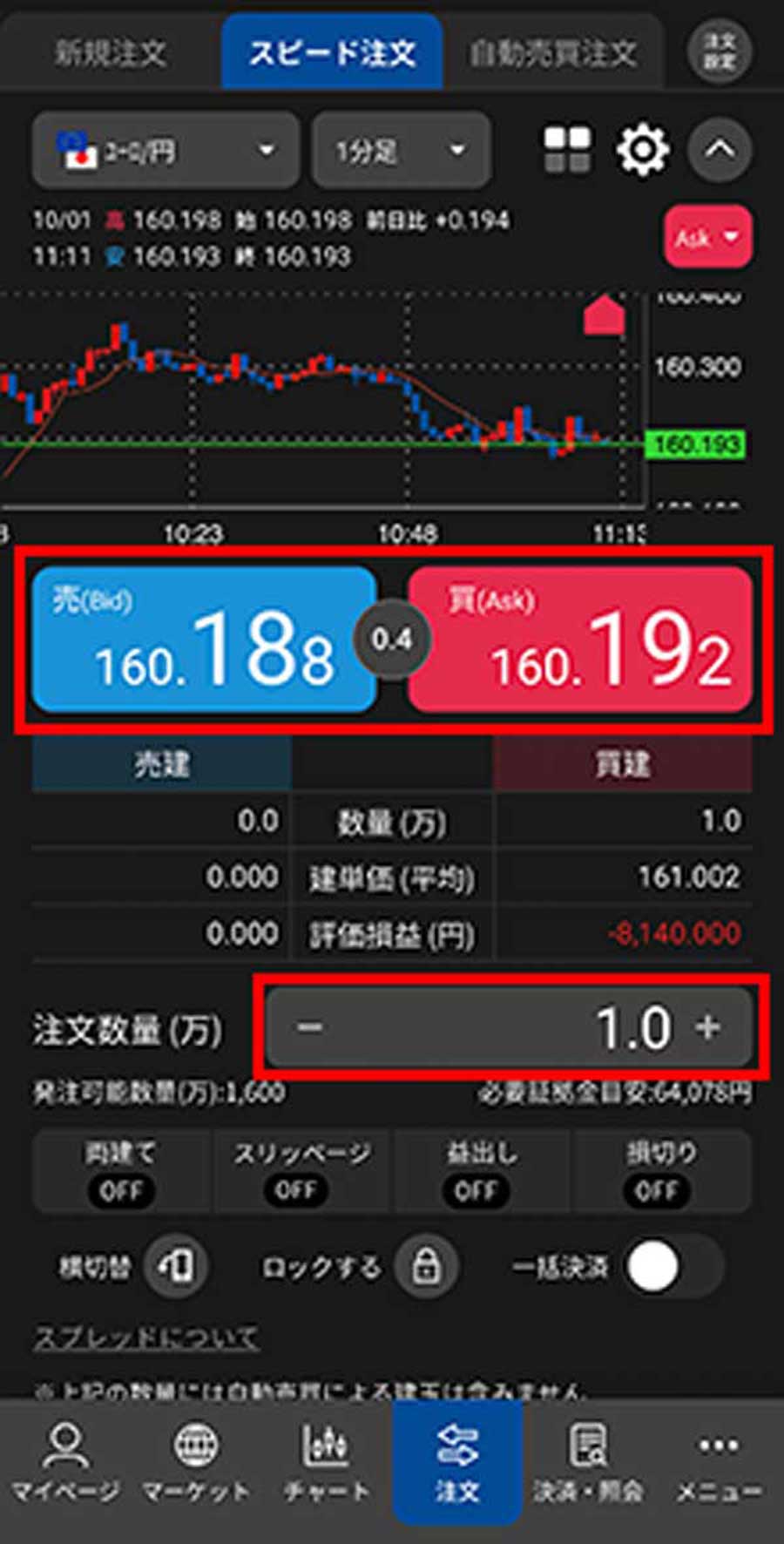Open the currency pair dropdown
The height and width of the screenshot is (1544, 784).
tap(166, 151)
